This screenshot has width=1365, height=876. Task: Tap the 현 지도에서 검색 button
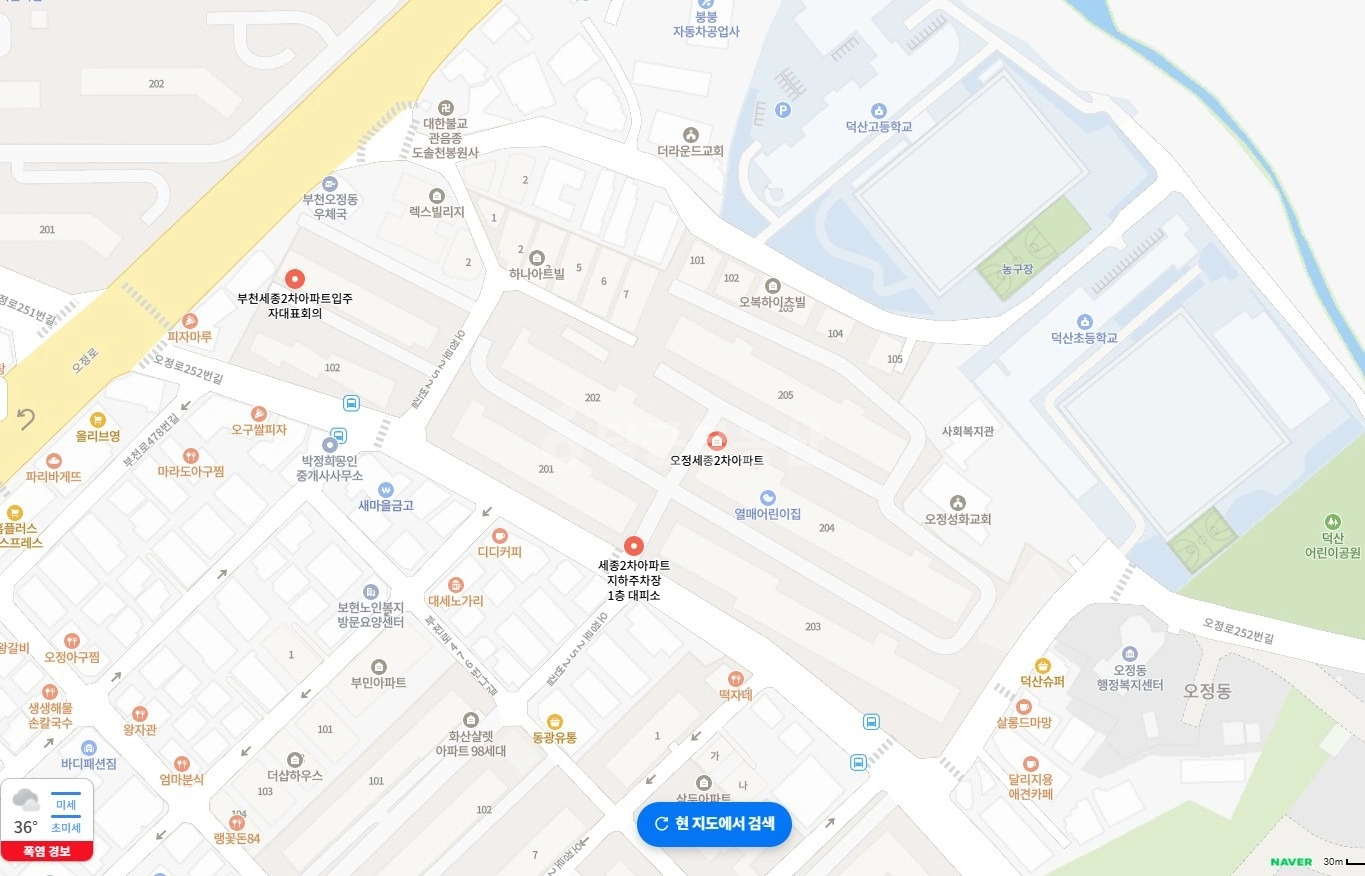tap(714, 824)
